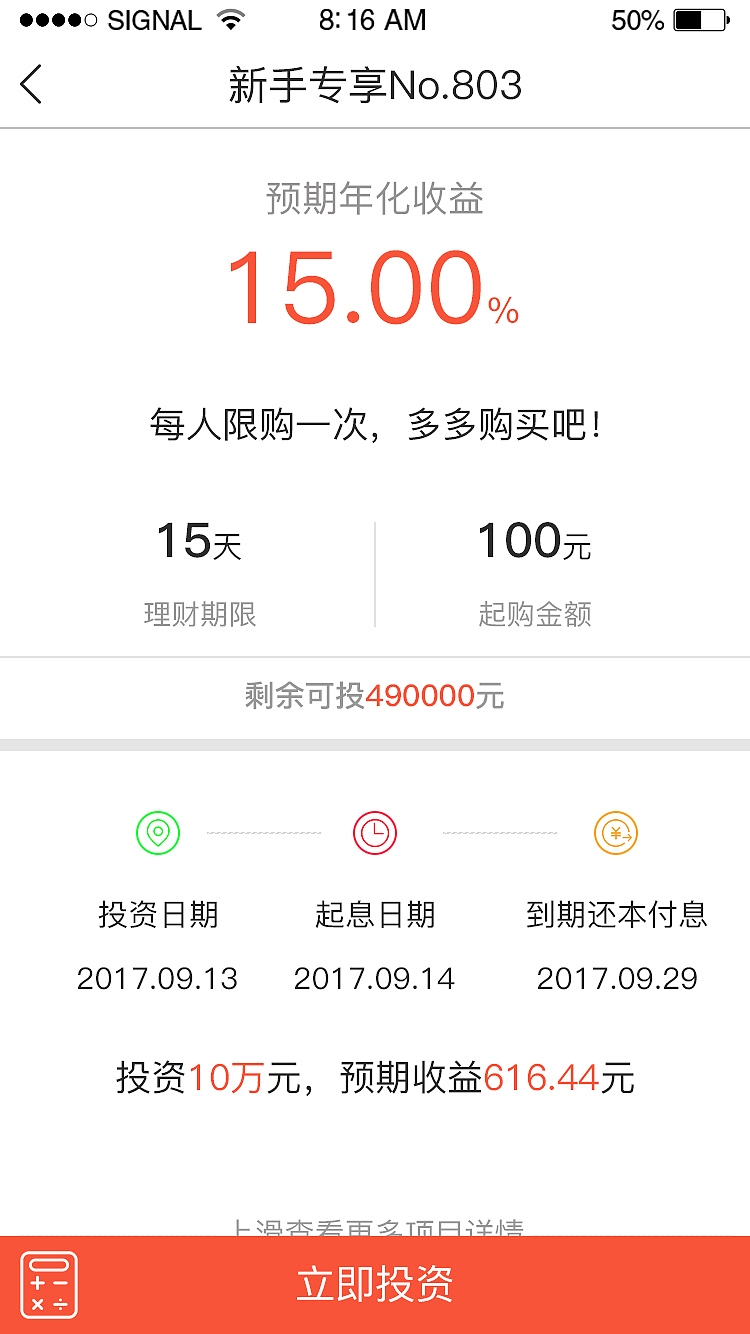
Task: Click the green location pin icon above 投资日期
Action: click(157, 832)
